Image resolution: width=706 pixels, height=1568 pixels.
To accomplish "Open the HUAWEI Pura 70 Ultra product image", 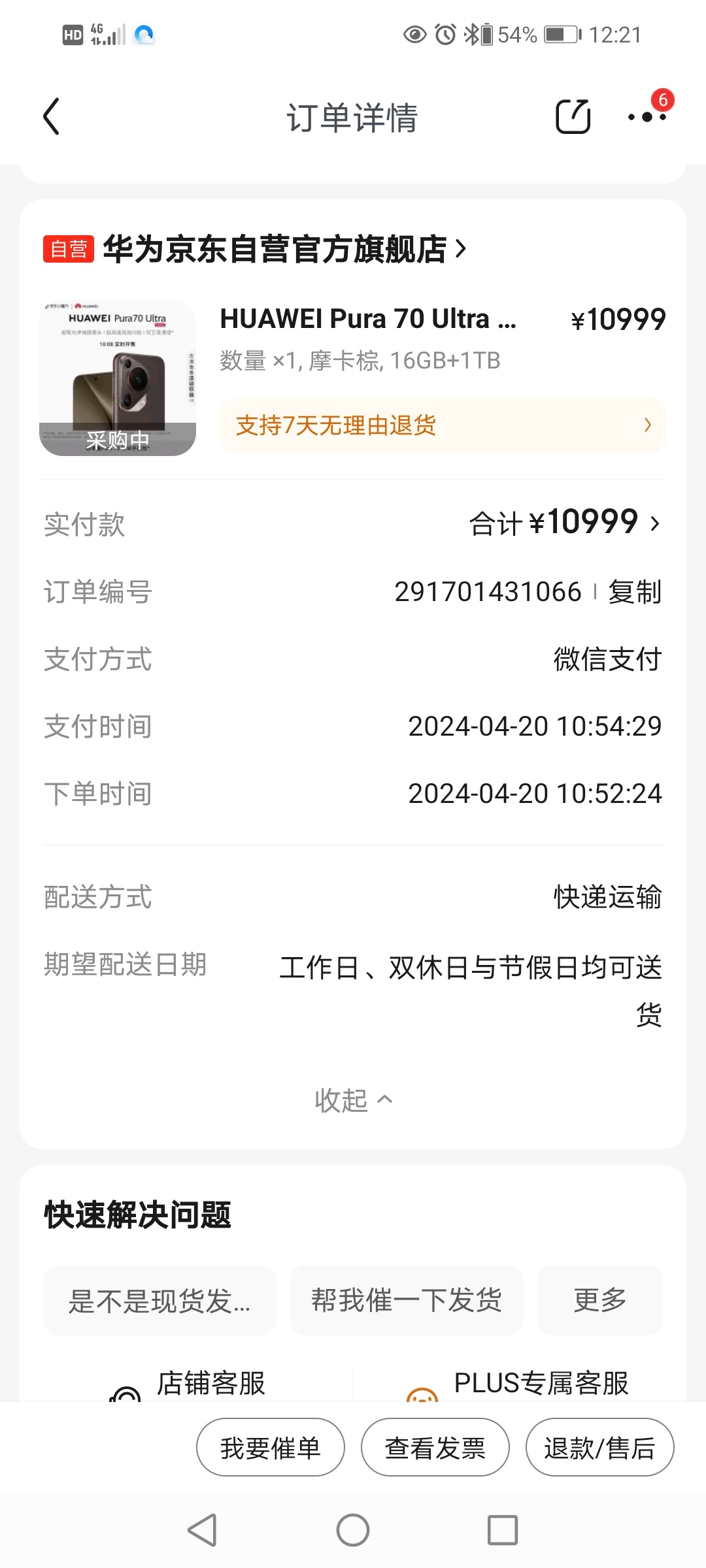I will tap(118, 378).
